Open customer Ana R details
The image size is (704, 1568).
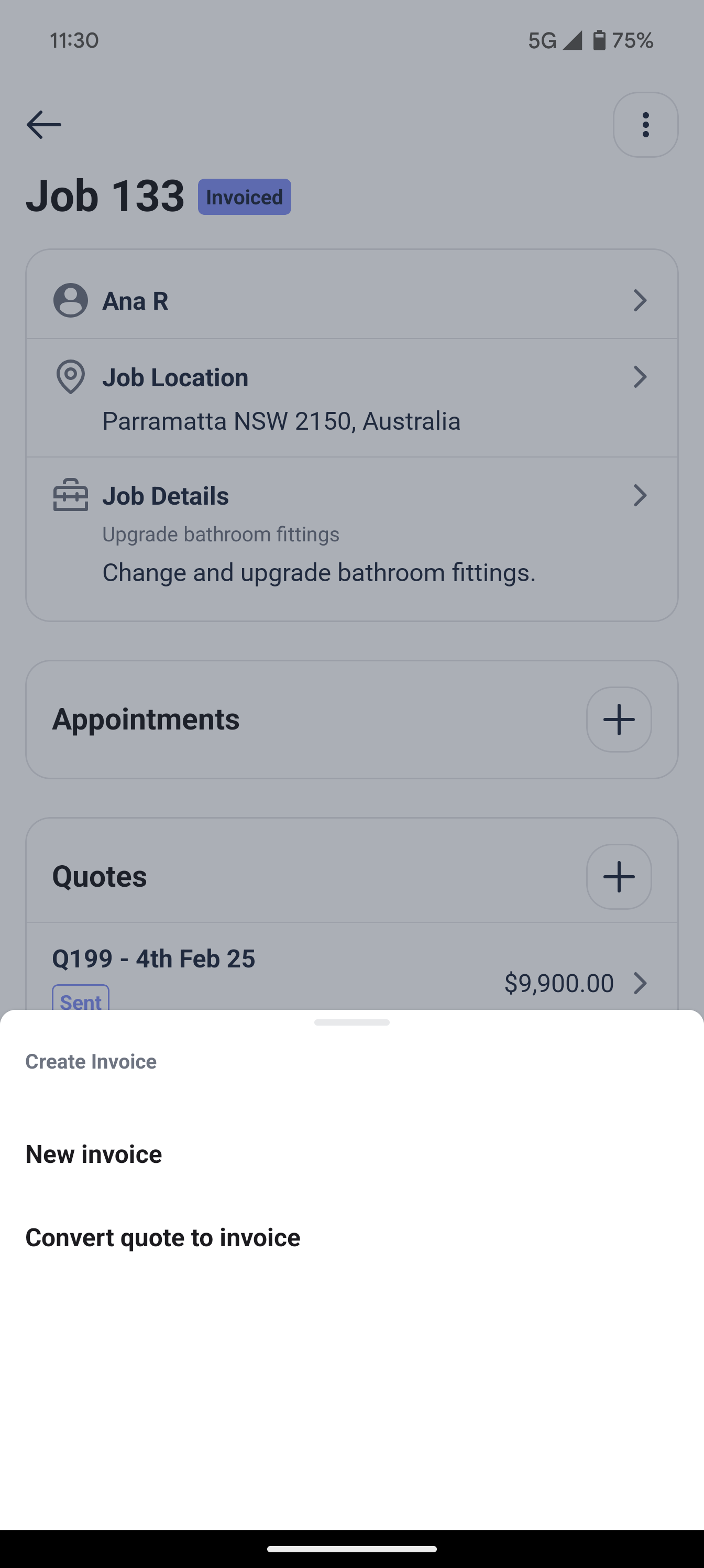351,301
